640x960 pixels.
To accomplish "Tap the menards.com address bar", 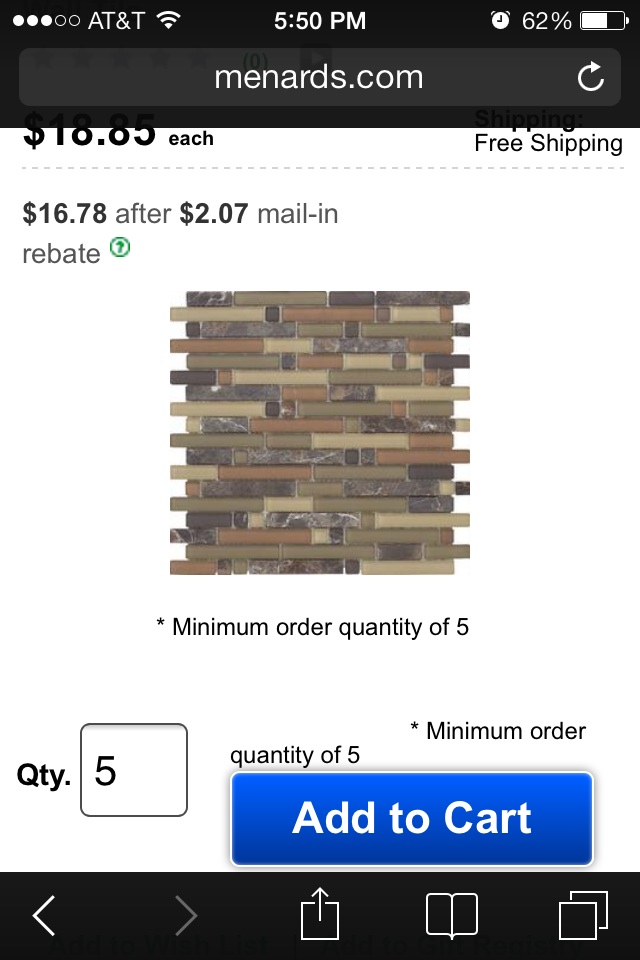I will pos(318,77).
